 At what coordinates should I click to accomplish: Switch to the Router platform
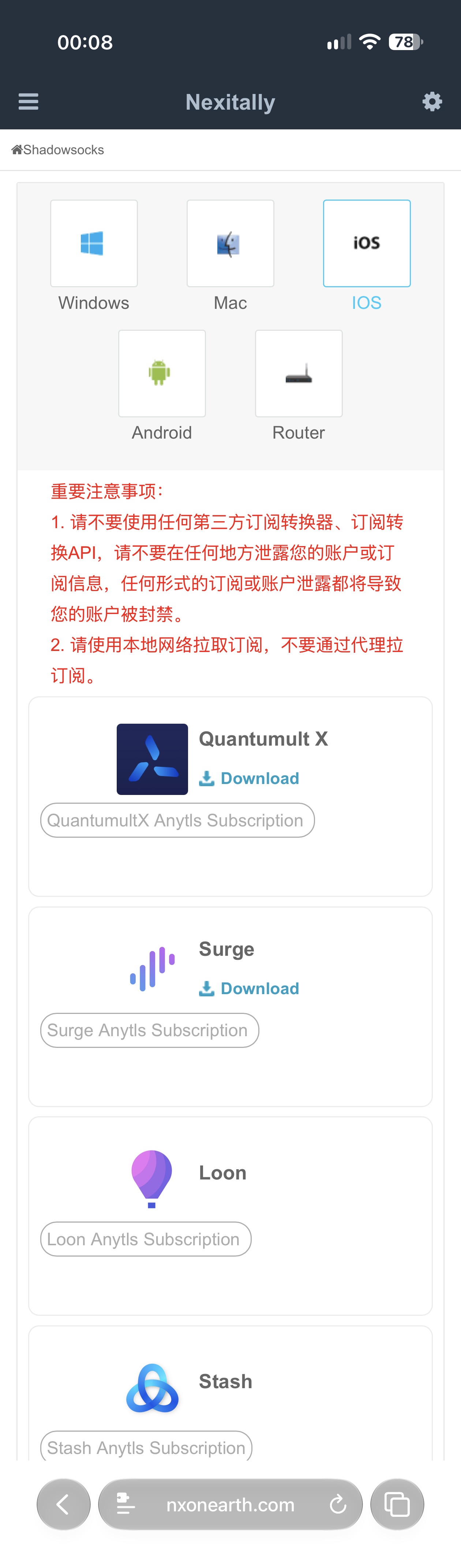pyautogui.click(x=299, y=374)
